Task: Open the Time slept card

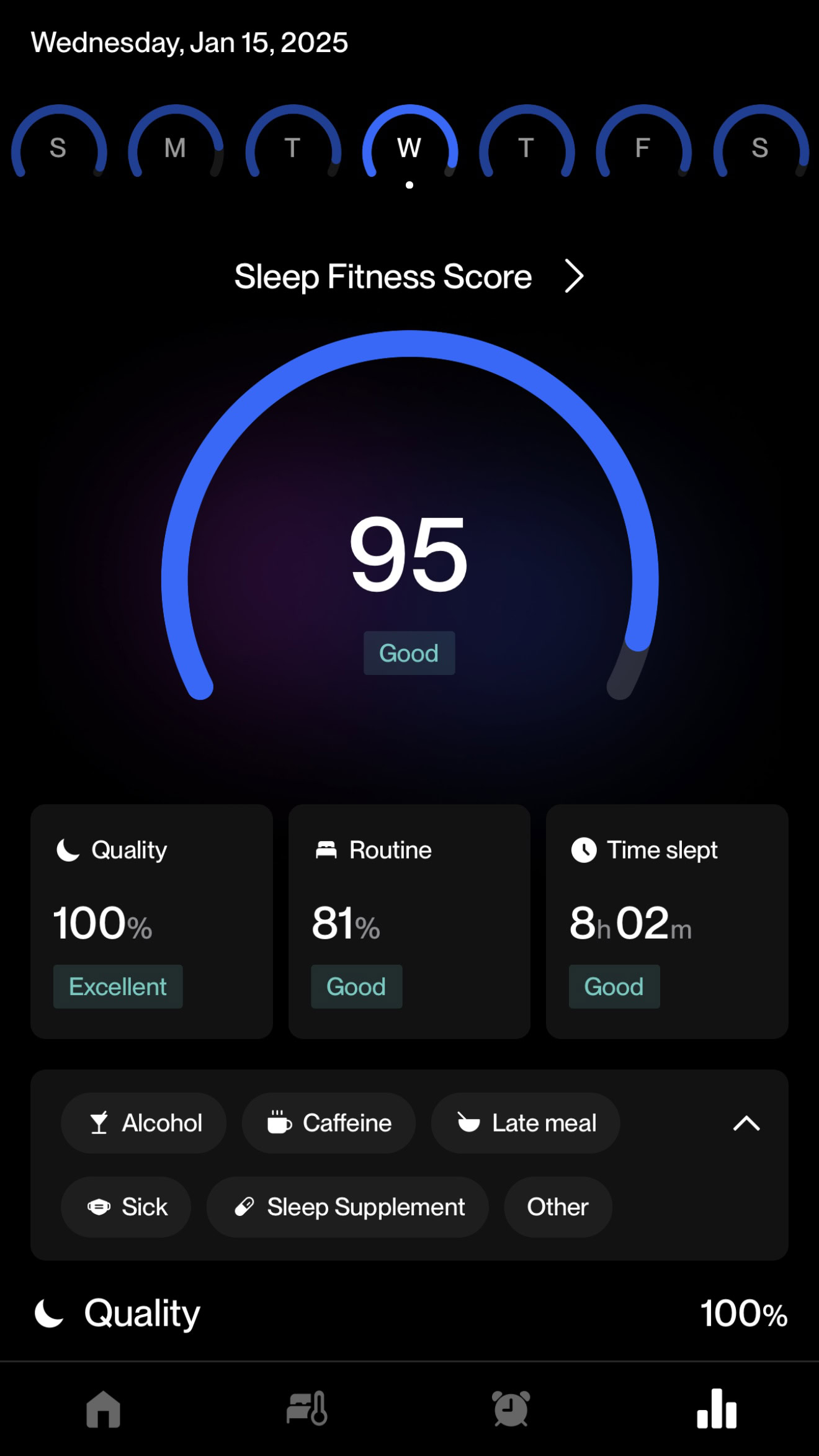Action: tap(667, 921)
